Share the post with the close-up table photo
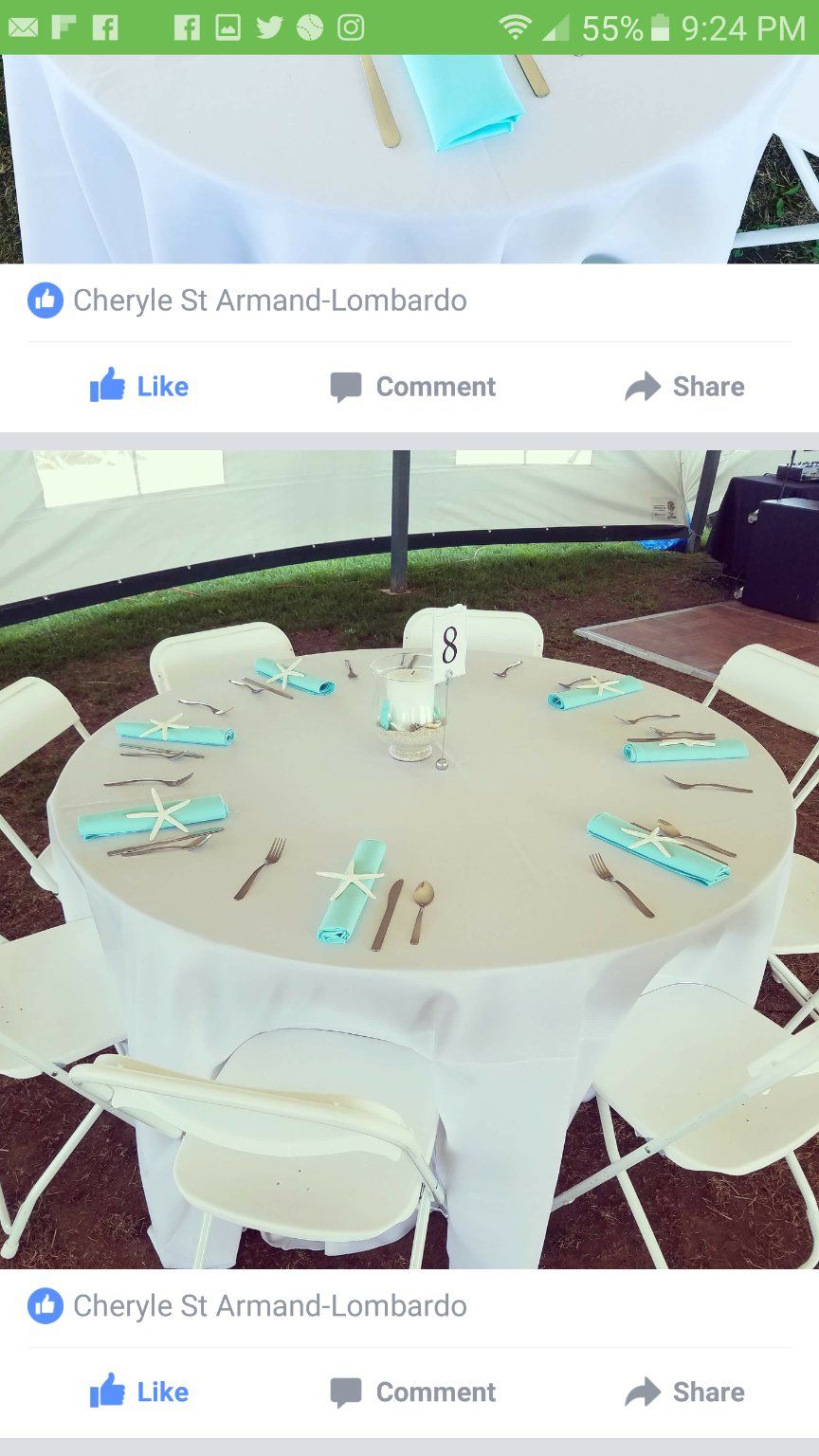Viewport: 819px width, 1456px height. pos(684,387)
